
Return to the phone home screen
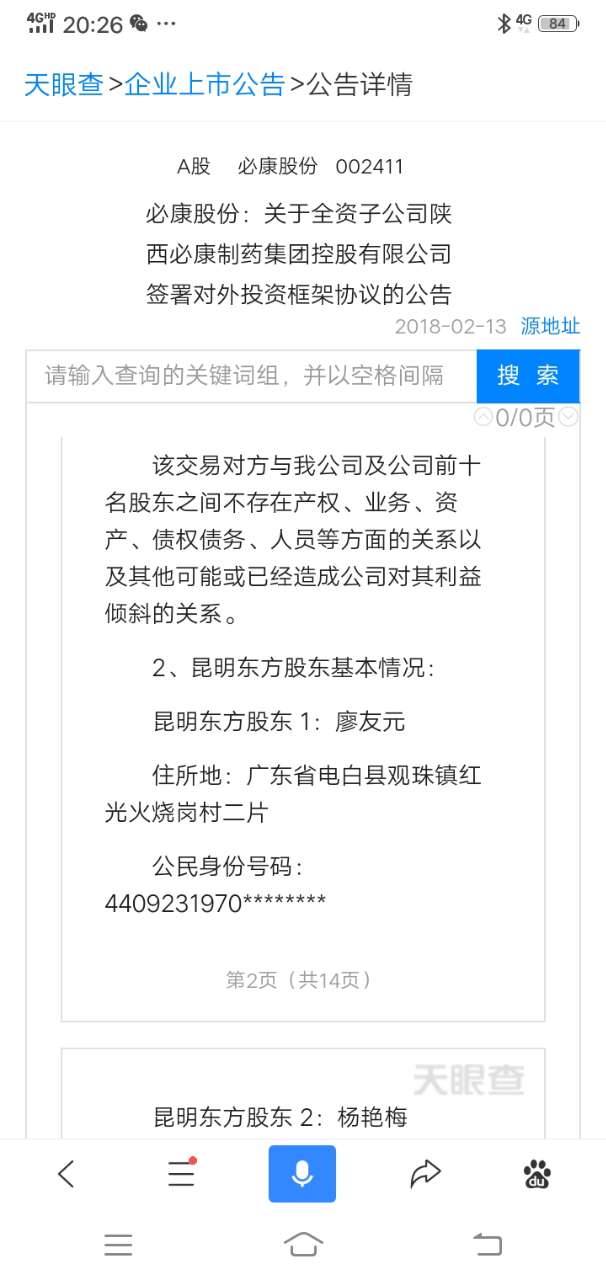(x=303, y=1244)
